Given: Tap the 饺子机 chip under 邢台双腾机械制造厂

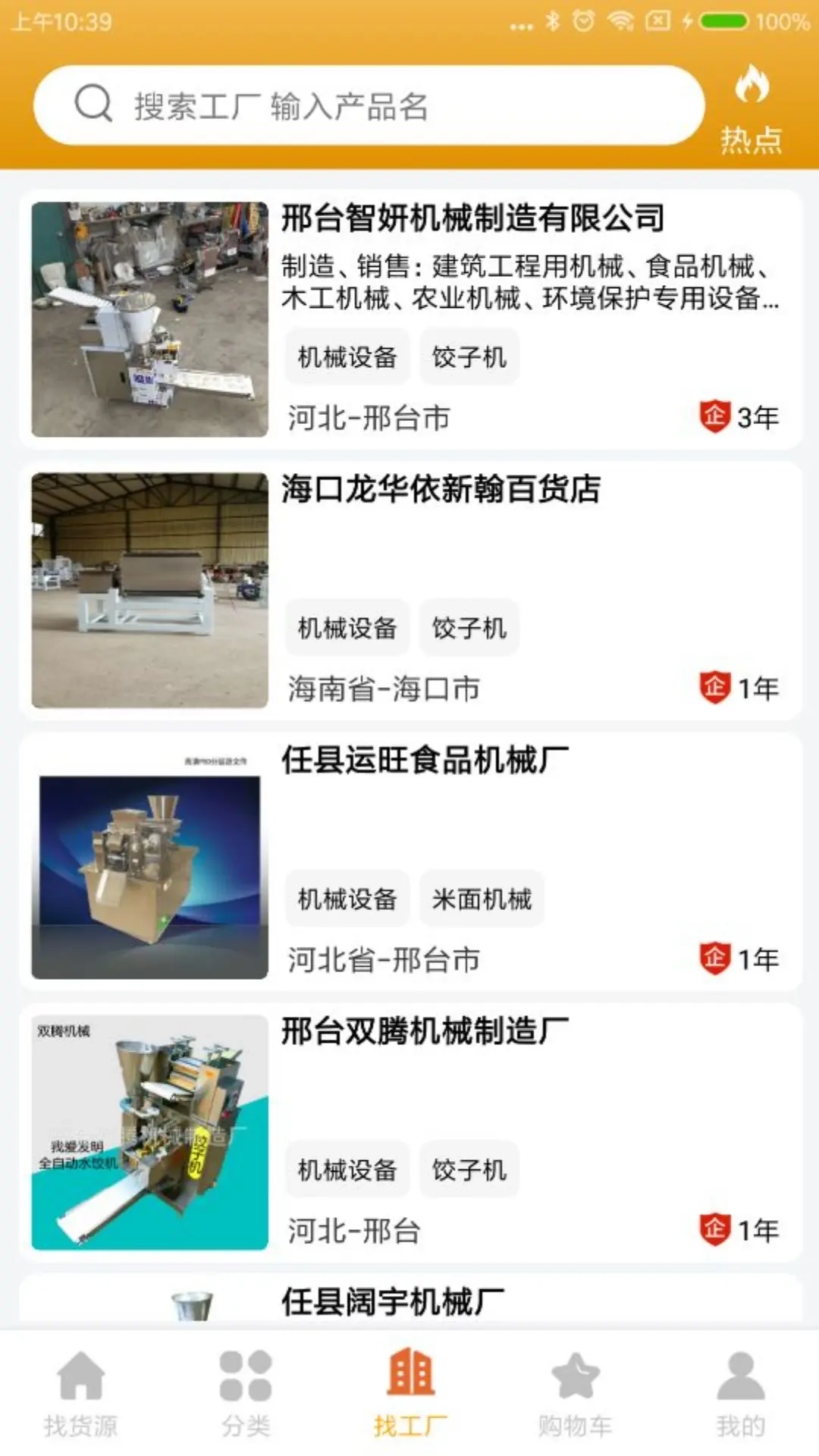Looking at the screenshot, I should [x=469, y=1170].
